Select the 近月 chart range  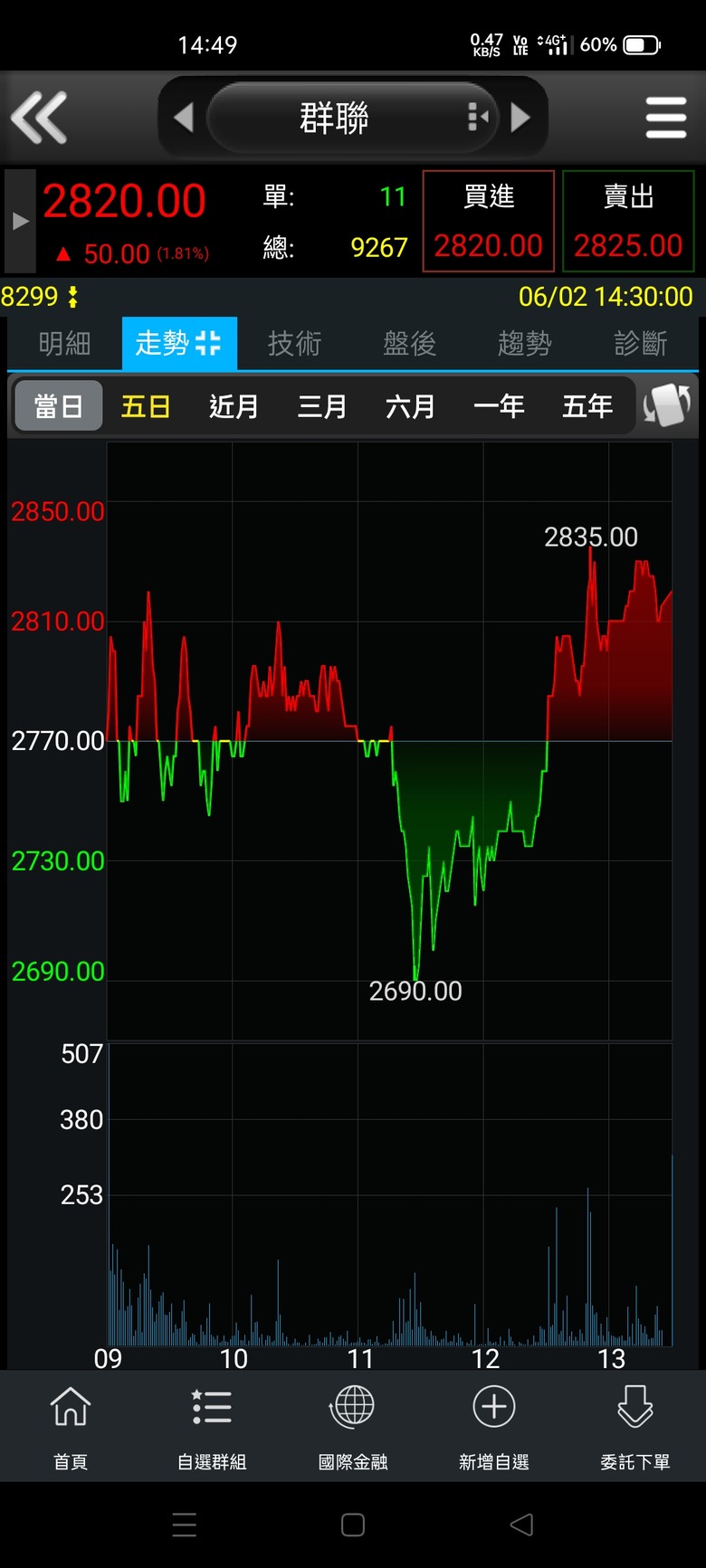click(x=234, y=406)
